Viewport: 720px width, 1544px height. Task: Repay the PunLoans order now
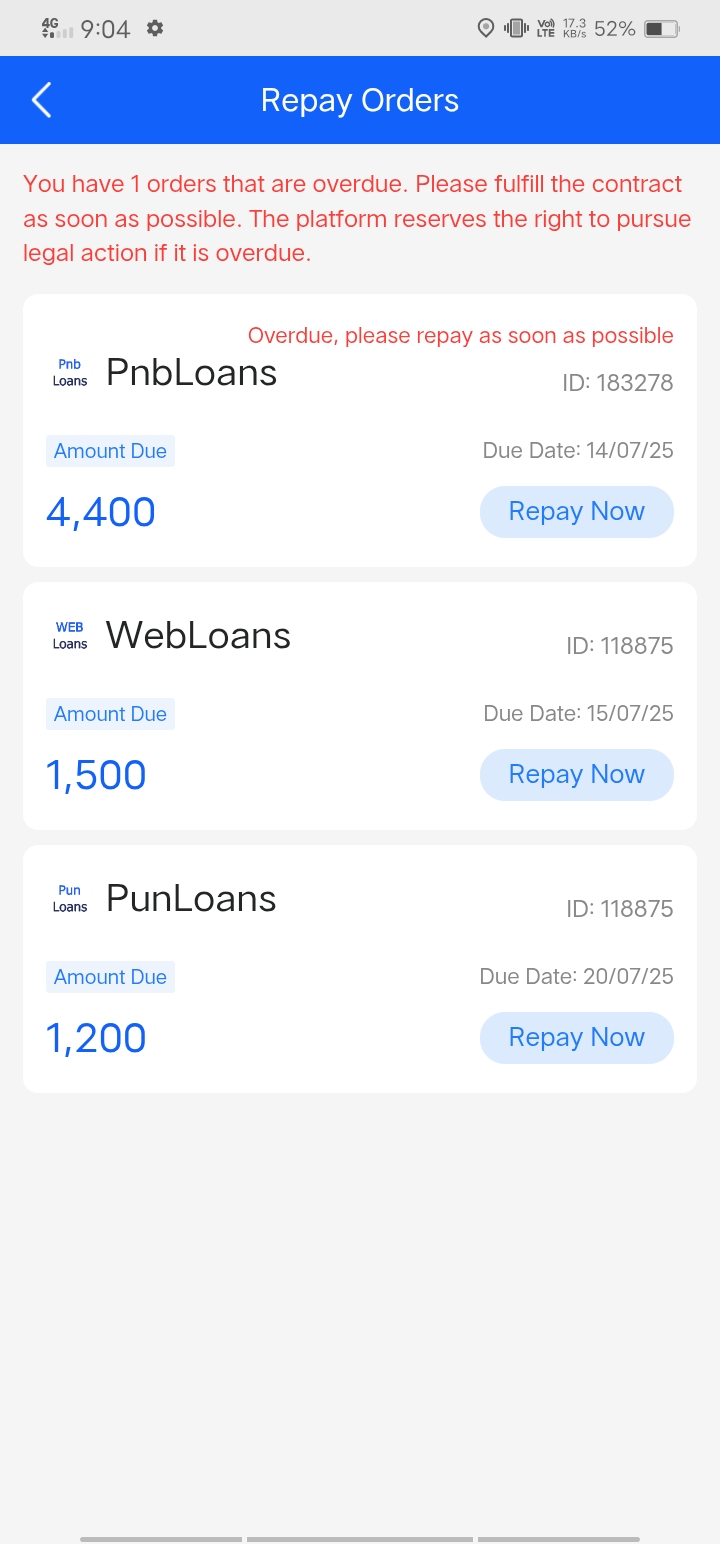click(576, 1038)
